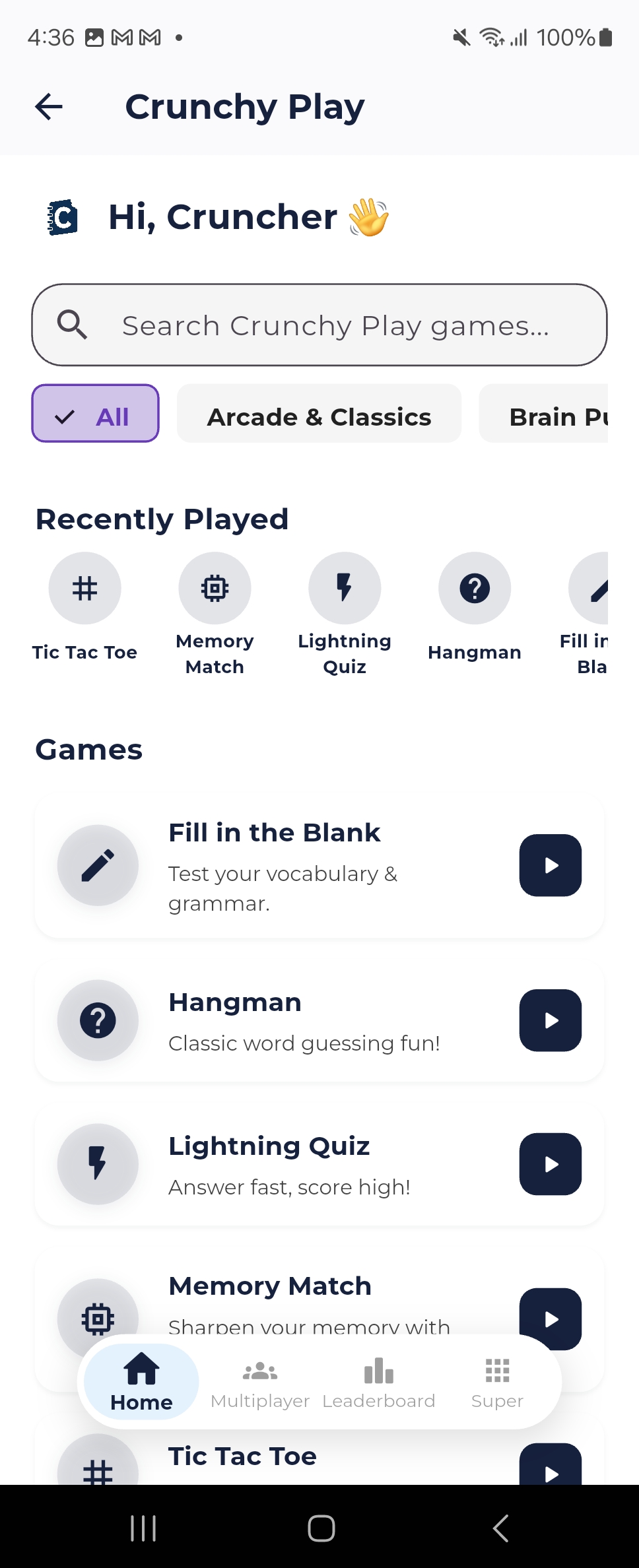The image size is (639, 1568).
Task: Select the Home tab
Action: click(141, 1383)
